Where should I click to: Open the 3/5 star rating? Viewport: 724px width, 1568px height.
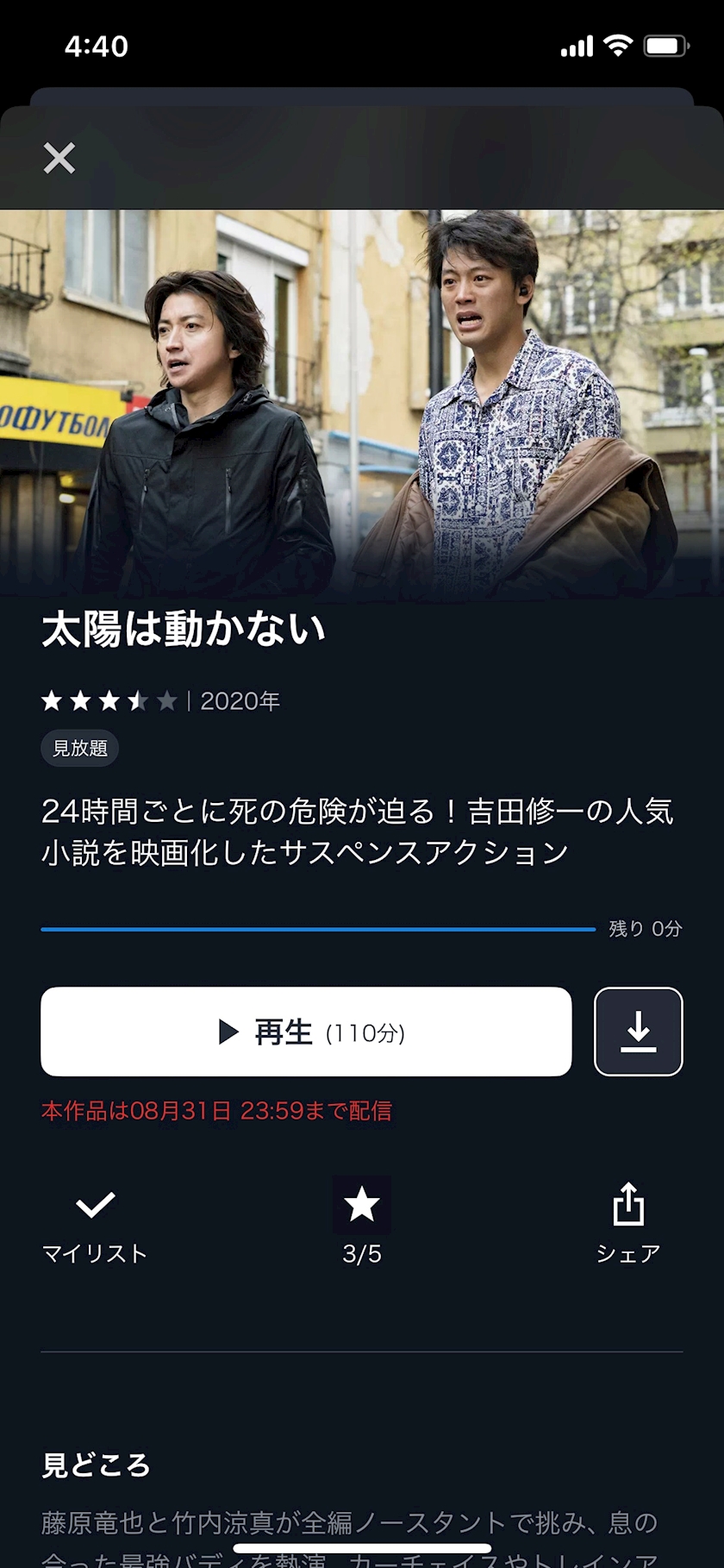point(362,1219)
